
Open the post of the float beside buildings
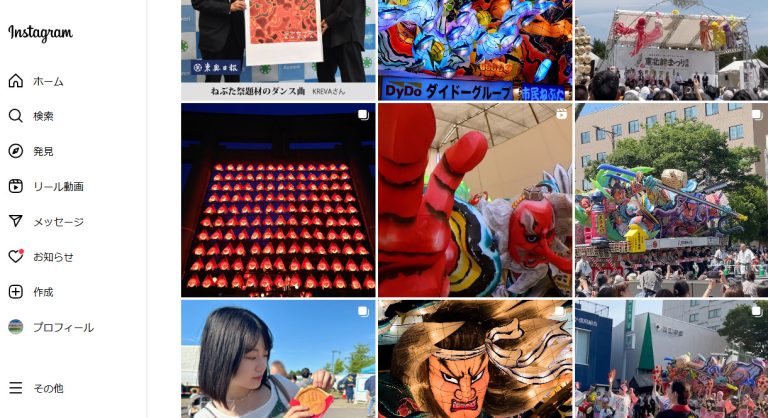click(x=671, y=360)
